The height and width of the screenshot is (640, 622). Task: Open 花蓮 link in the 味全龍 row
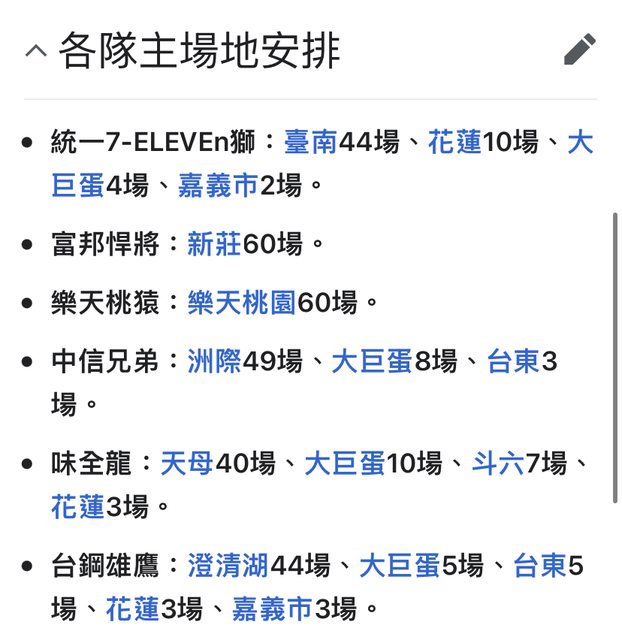pos(78,507)
